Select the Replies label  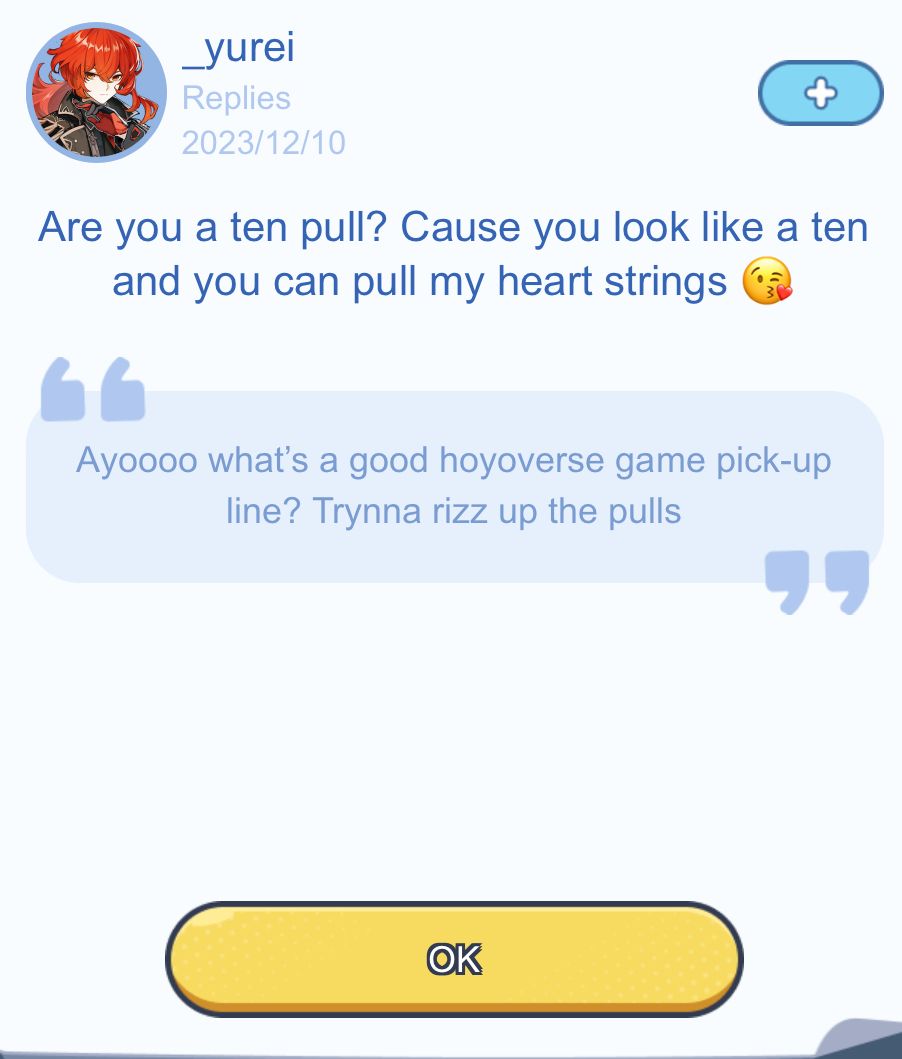[235, 96]
